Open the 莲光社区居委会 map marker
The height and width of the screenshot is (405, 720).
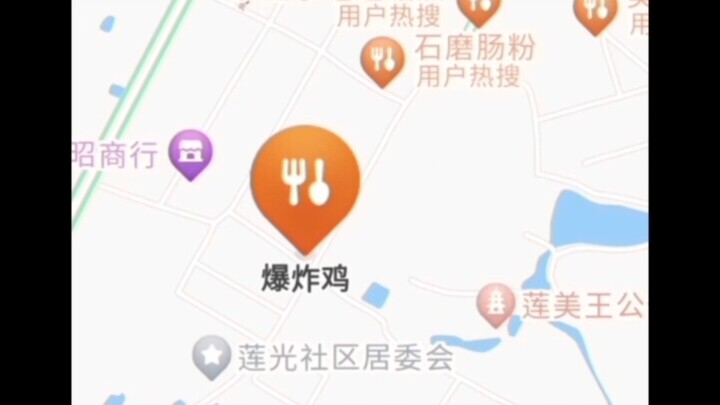point(211,355)
